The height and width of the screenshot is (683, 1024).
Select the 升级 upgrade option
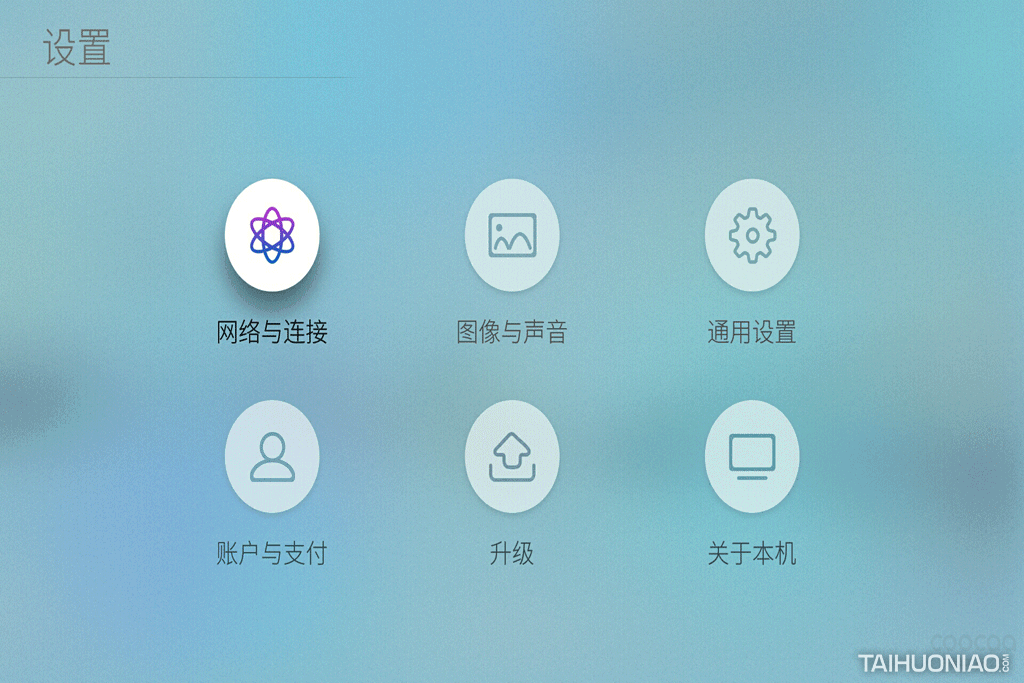512,457
